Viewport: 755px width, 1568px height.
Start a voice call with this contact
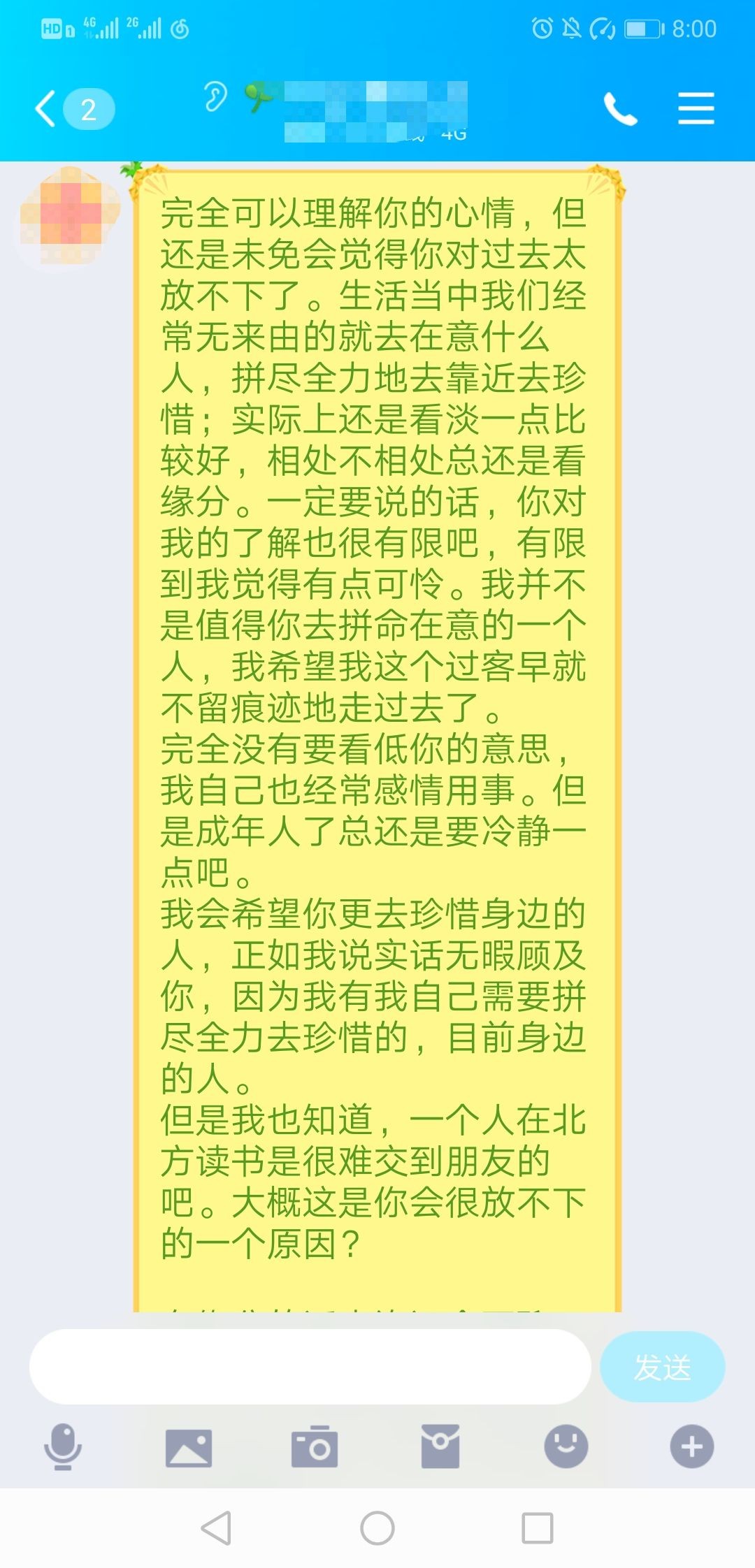[x=620, y=110]
